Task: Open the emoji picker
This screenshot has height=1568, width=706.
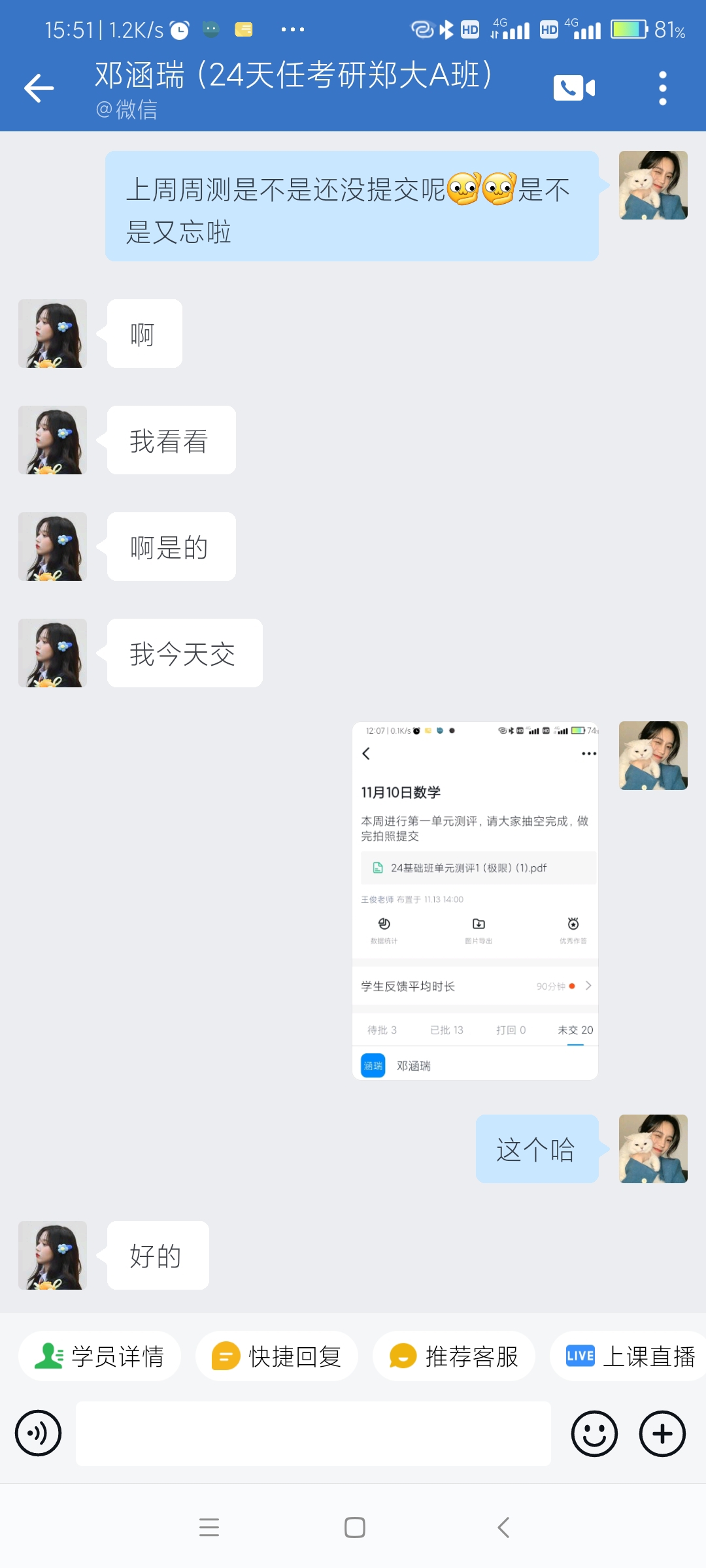Action: 594,1433
